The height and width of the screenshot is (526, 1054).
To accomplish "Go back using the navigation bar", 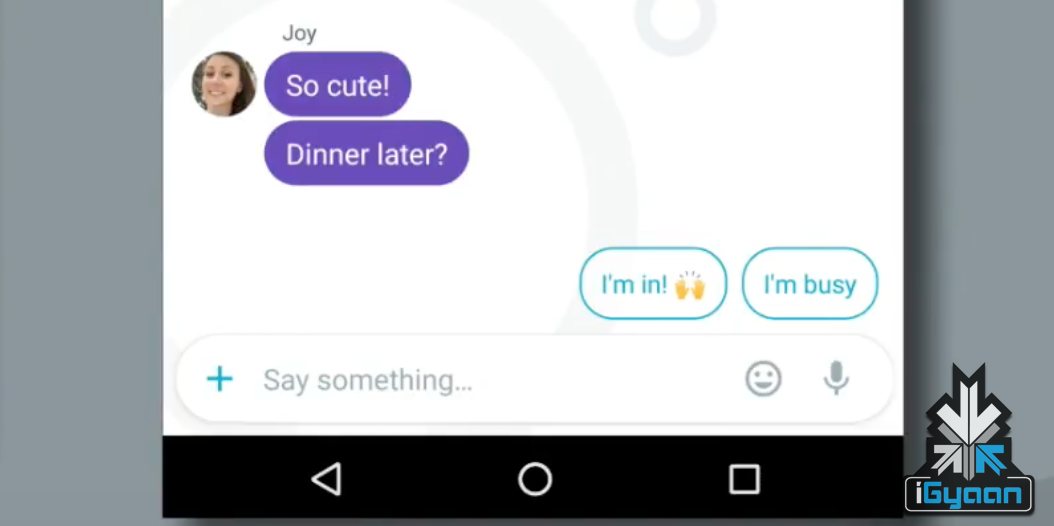I will [x=327, y=479].
